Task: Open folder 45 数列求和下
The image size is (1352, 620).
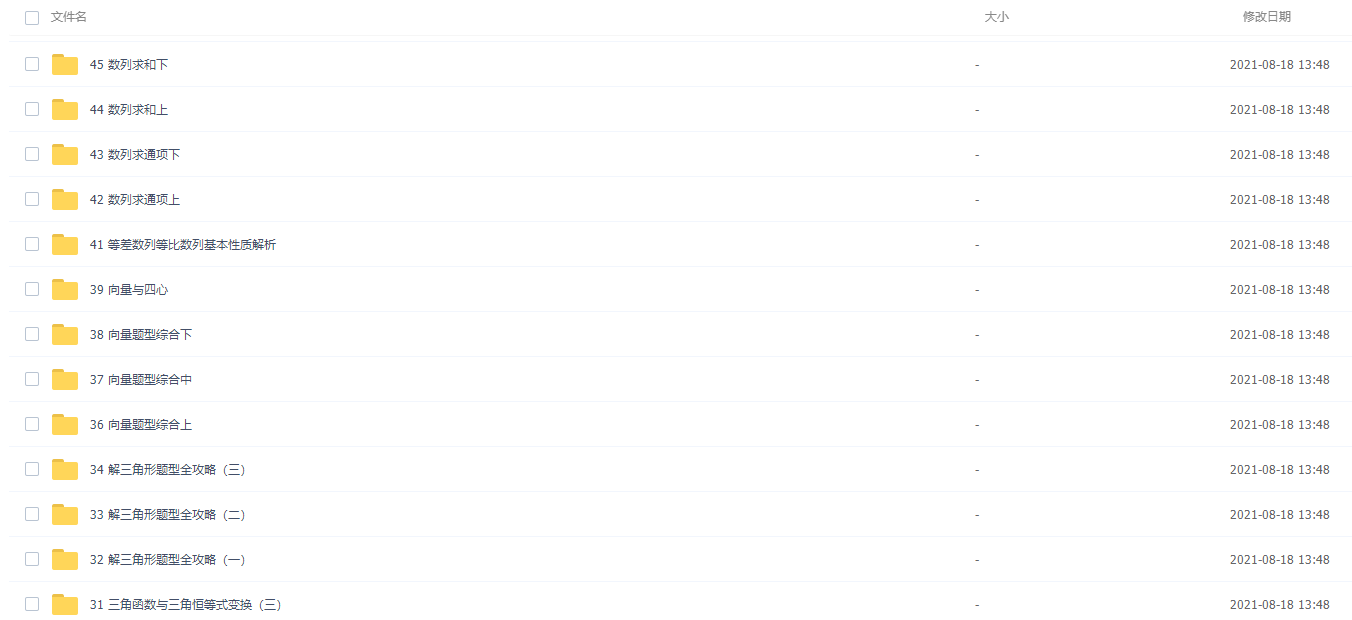Action: click(x=128, y=65)
